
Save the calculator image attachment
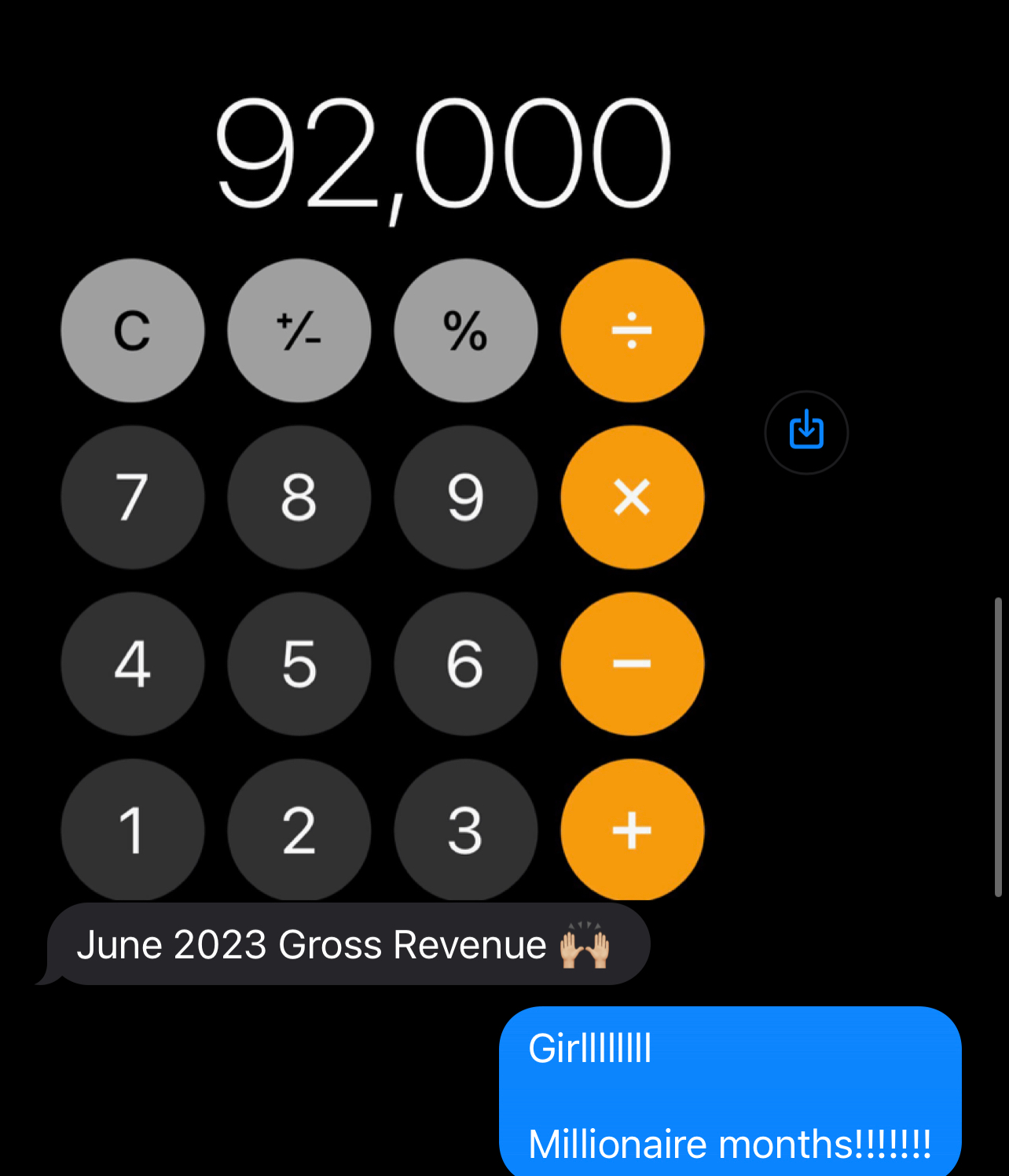pos(806,432)
